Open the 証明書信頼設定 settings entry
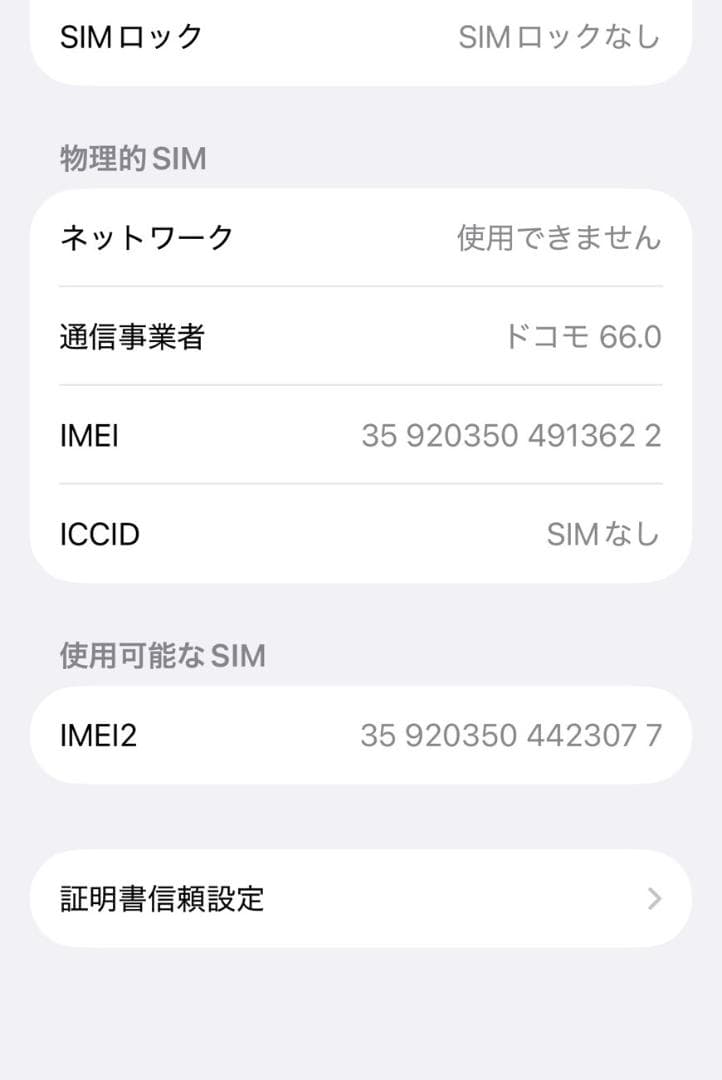Image resolution: width=722 pixels, height=1080 pixels. (360, 898)
